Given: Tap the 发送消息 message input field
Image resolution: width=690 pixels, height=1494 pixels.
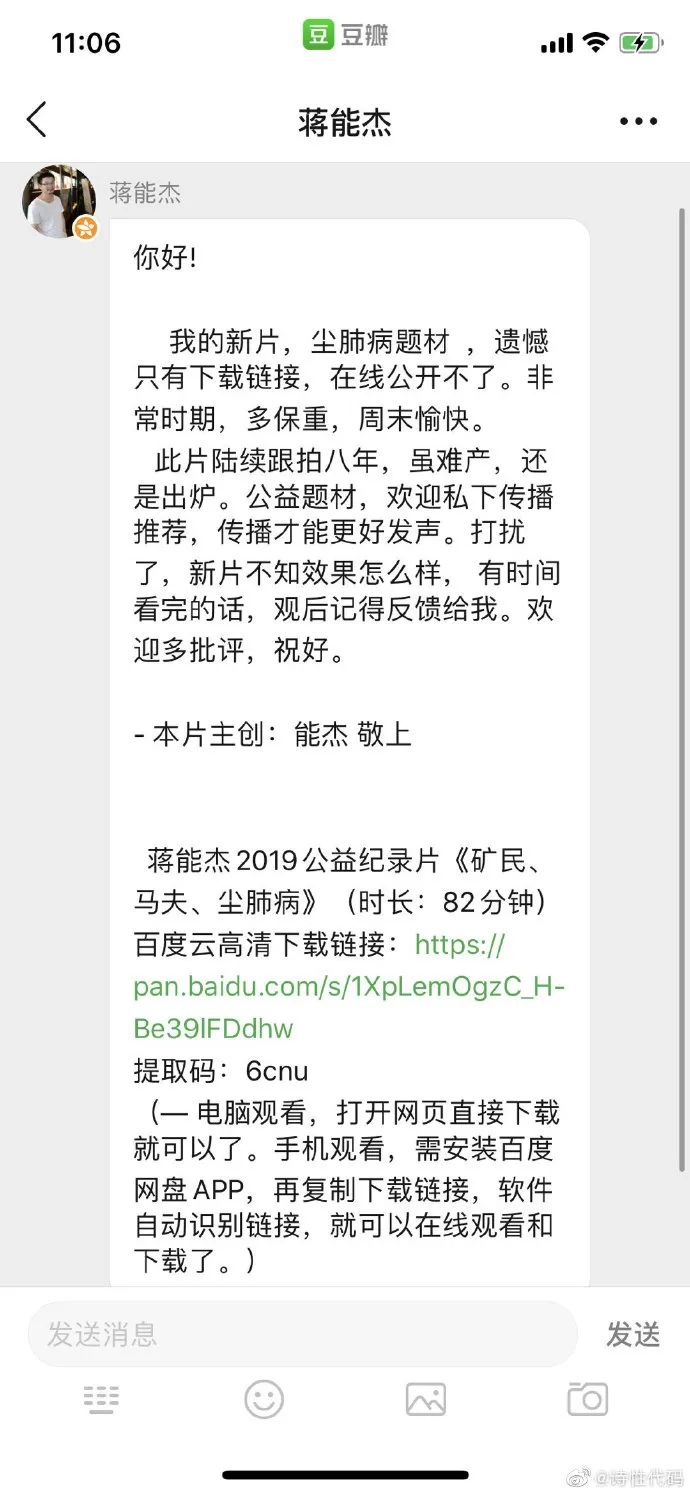Looking at the screenshot, I should tap(302, 1334).
